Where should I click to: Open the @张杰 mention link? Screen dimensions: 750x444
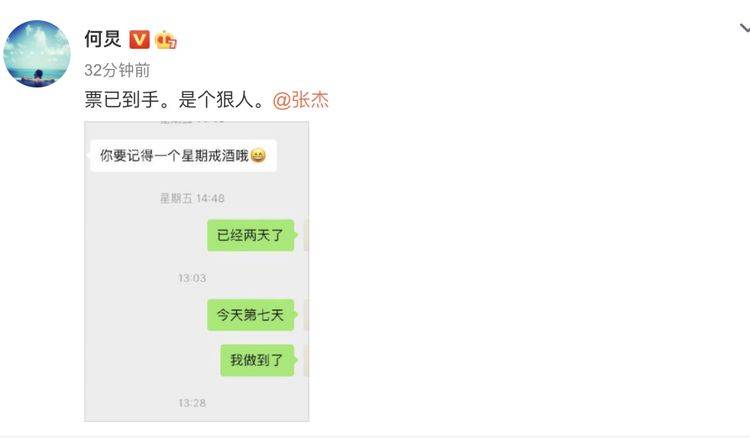tap(300, 100)
